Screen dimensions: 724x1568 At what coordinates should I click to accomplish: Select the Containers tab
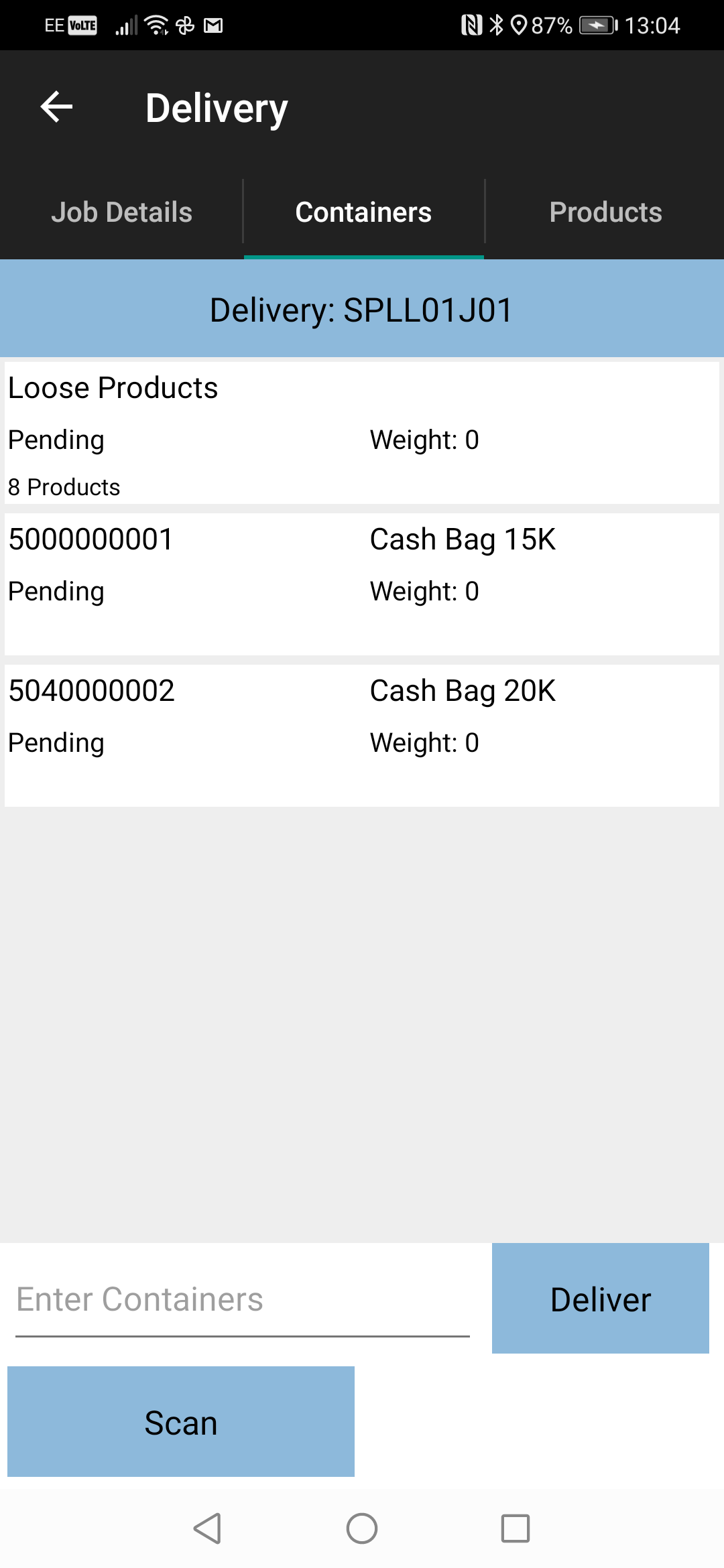pos(363,212)
